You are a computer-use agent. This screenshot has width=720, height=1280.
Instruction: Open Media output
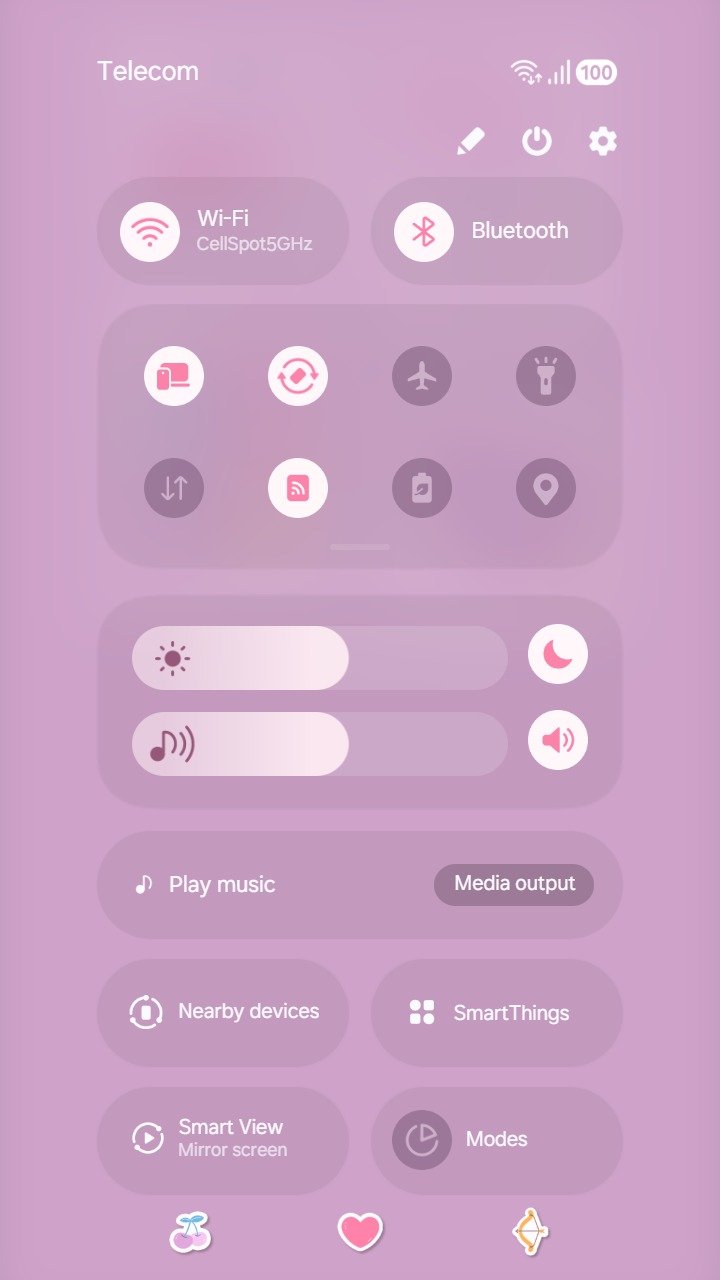pos(514,884)
